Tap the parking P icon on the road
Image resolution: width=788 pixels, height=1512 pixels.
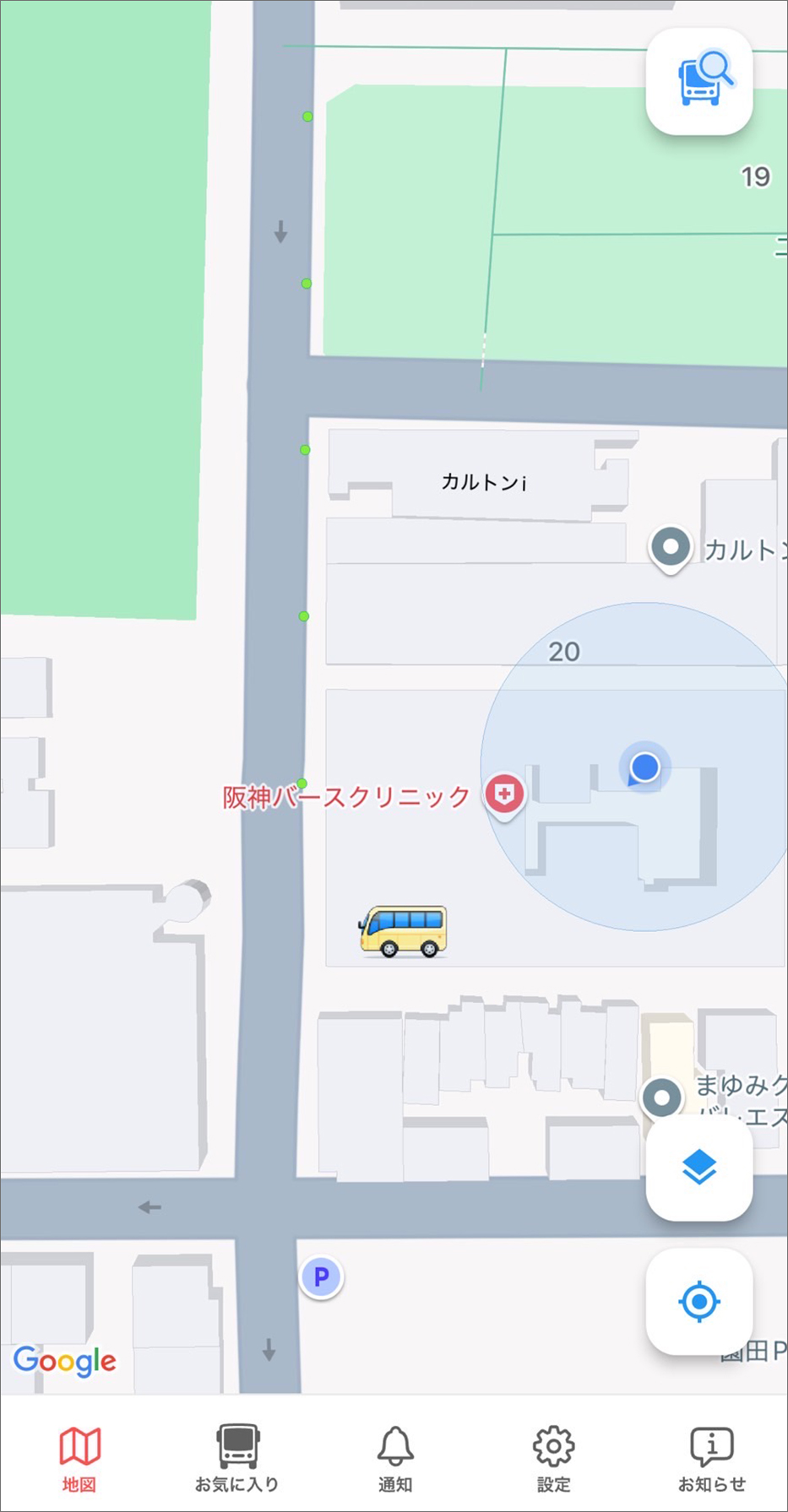pyautogui.click(x=321, y=1277)
